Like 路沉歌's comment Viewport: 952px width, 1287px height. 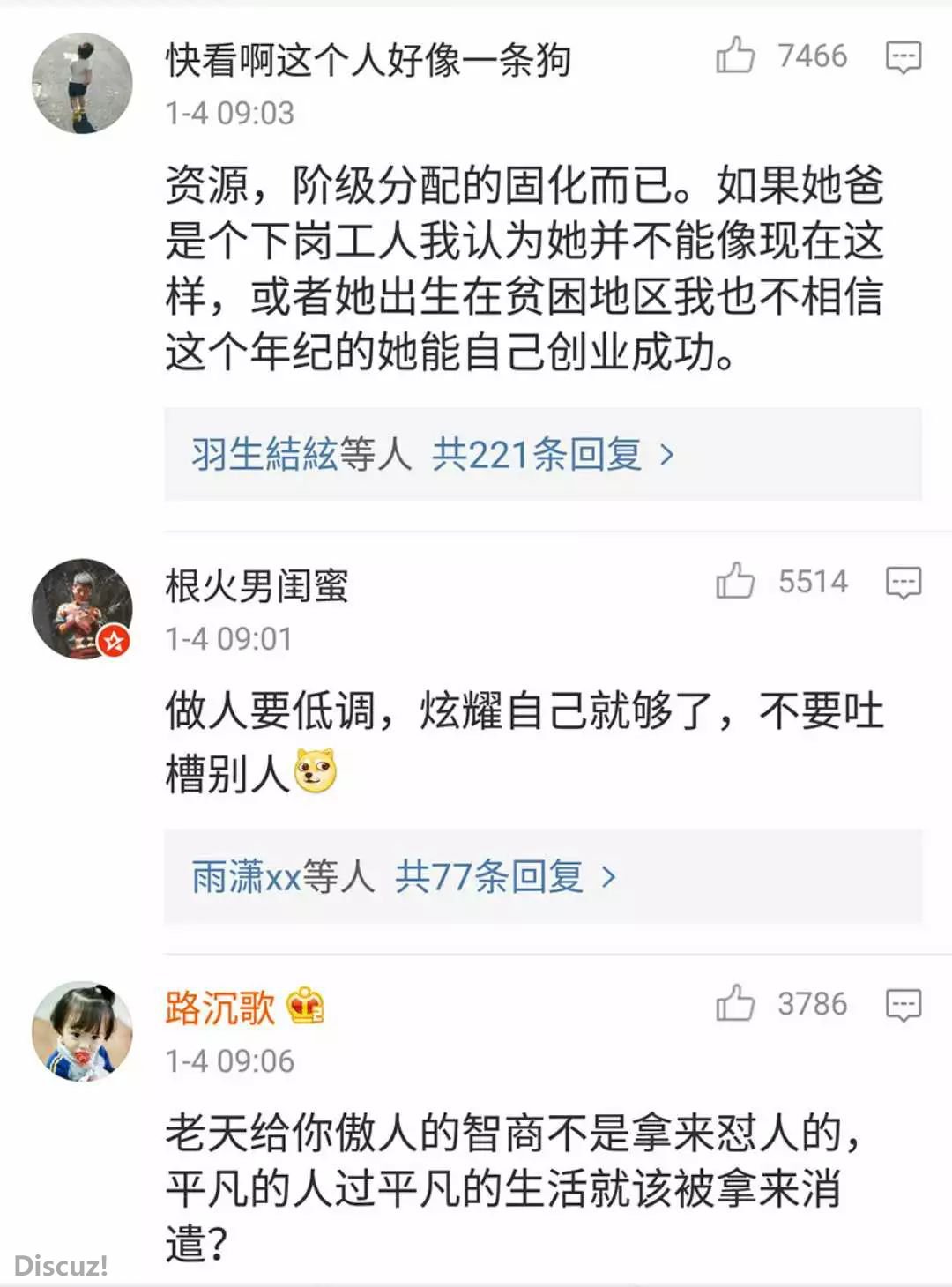[735, 1004]
